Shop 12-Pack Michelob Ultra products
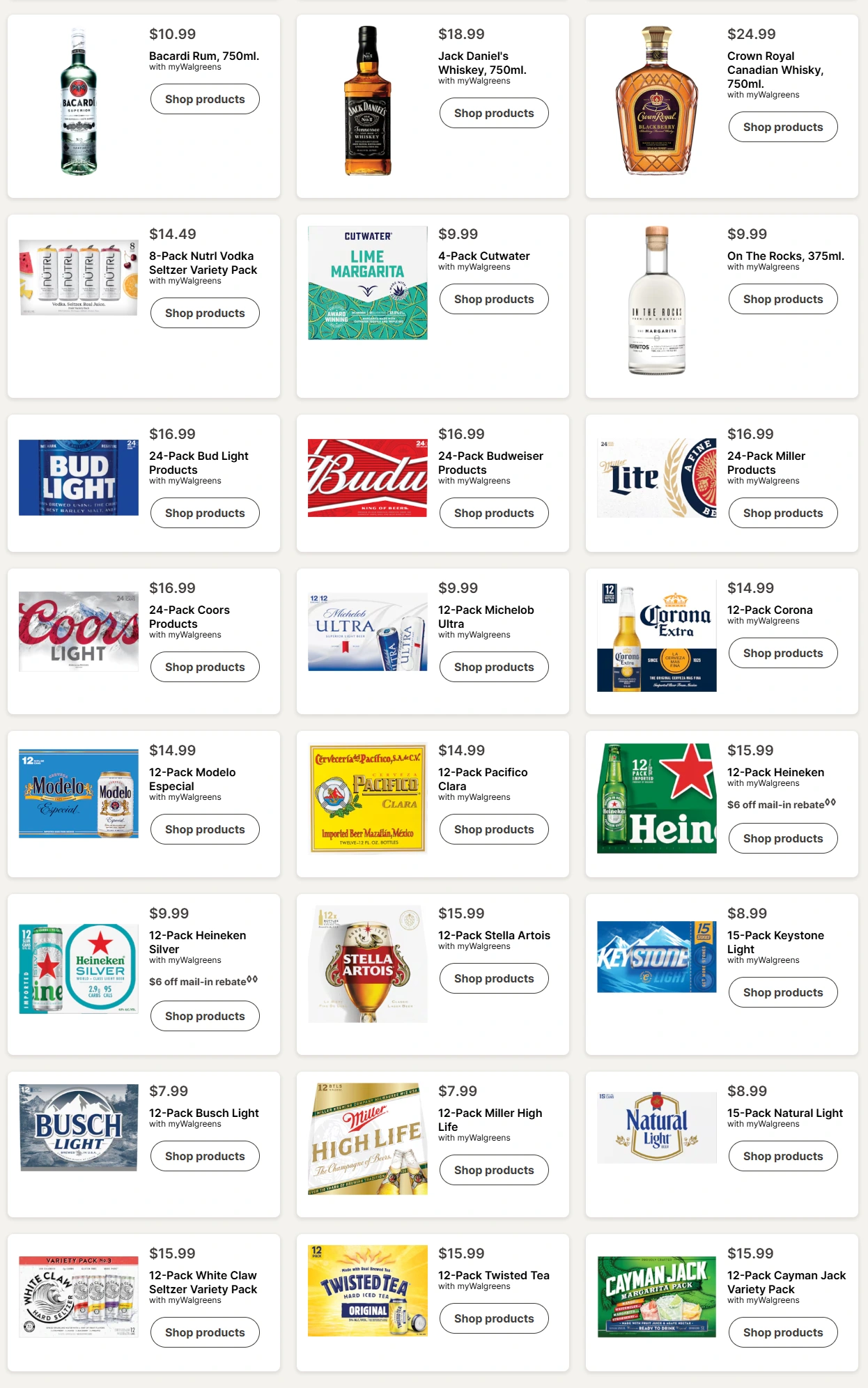This screenshot has height=1388, width=868. tap(494, 668)
